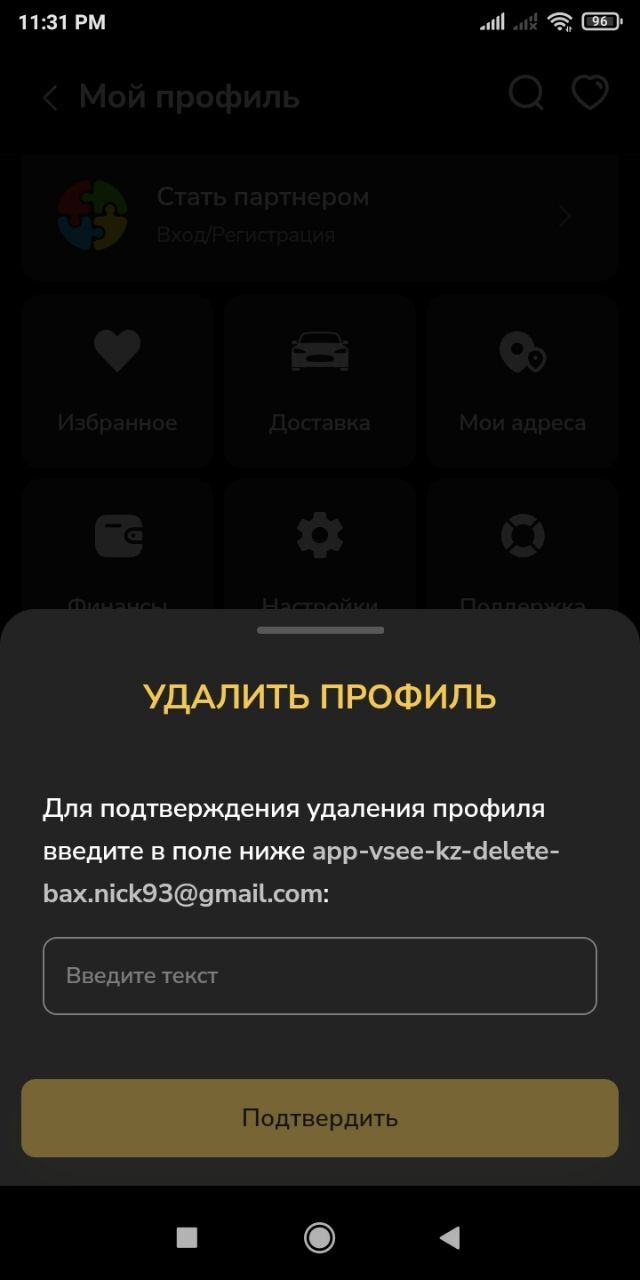This screenshot has height=1280, width=640.
Task: Open the recent apps view
Action: point(187,1238)
